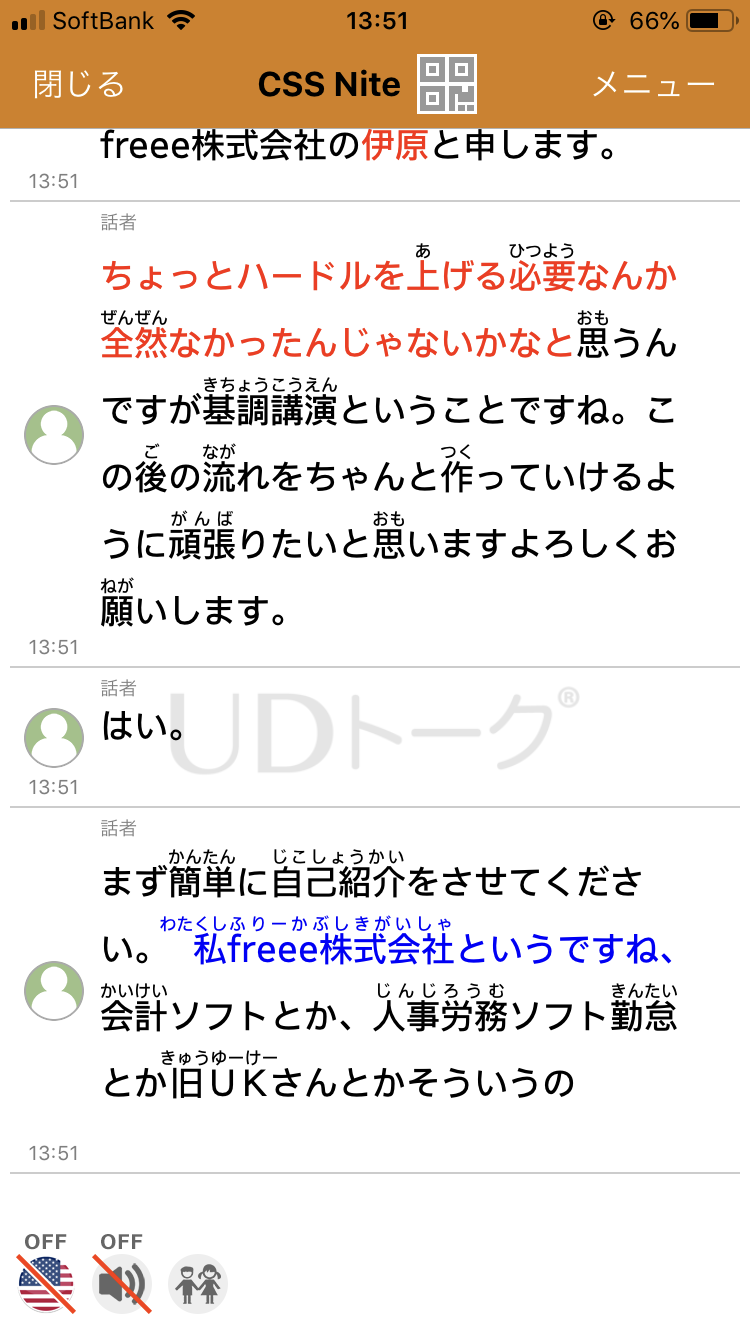Show the QR code for CSS Nite

coord(447,84)
